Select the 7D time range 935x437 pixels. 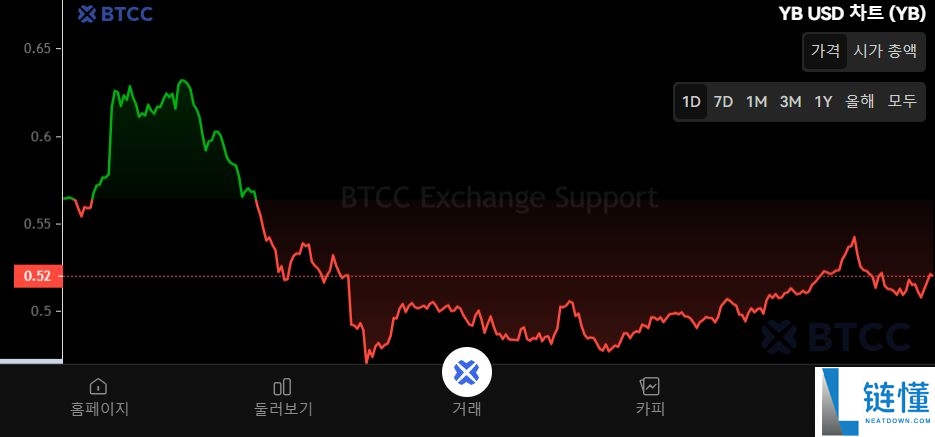[723, 102]
